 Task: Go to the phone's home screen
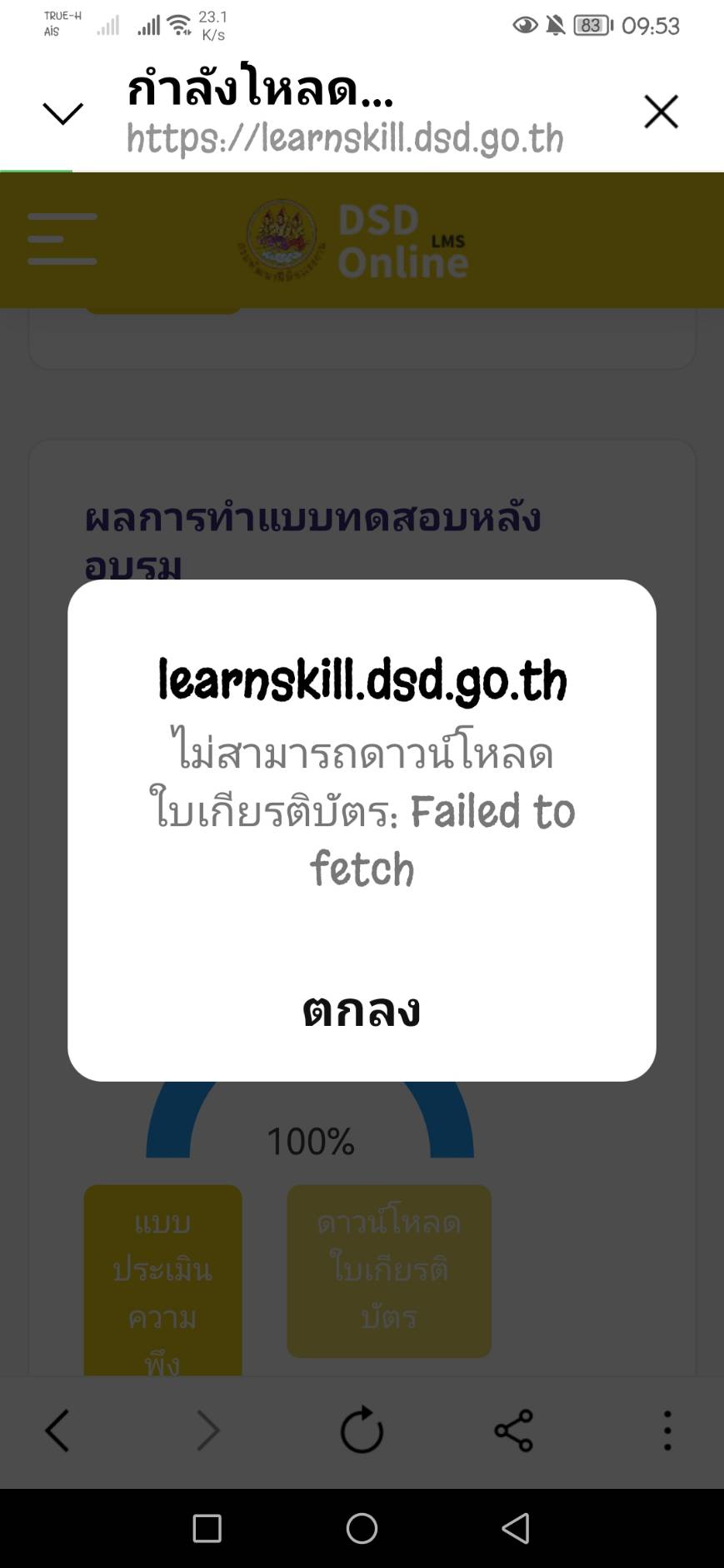click(362, 1528)
